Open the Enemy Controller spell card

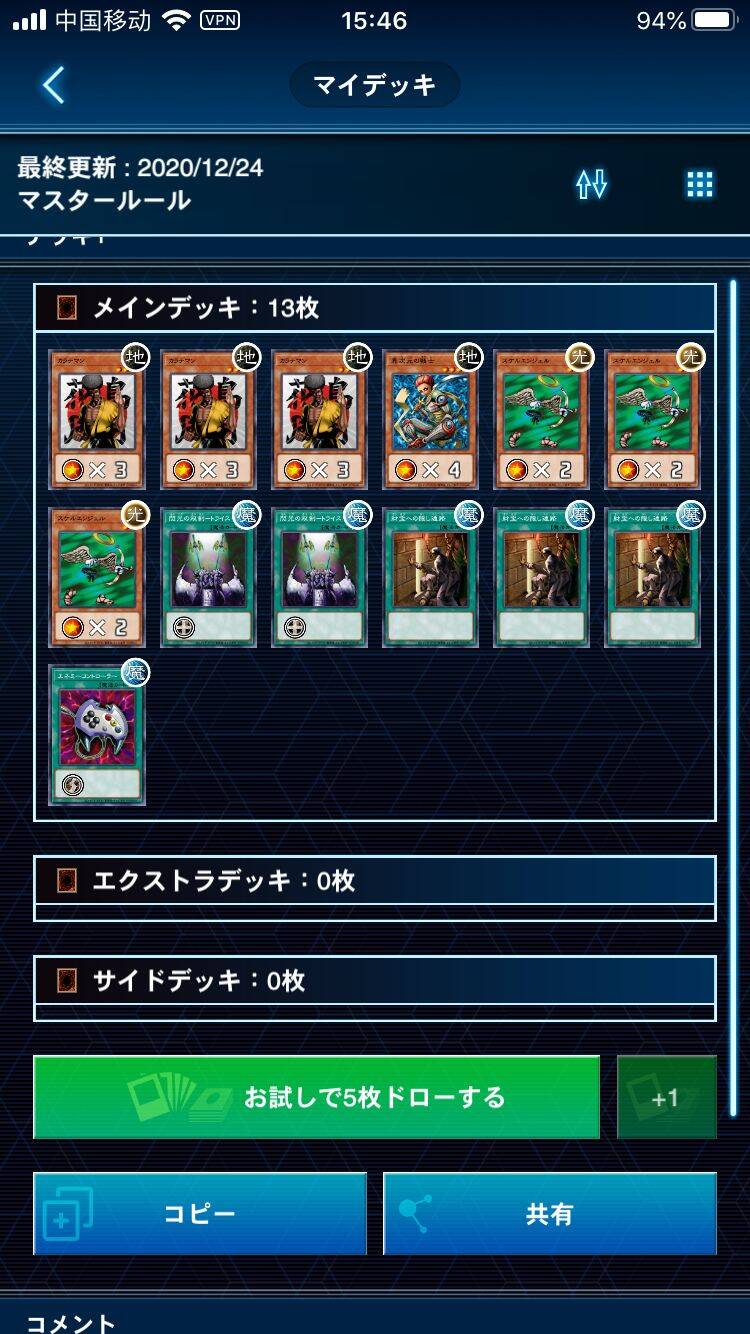97,731
